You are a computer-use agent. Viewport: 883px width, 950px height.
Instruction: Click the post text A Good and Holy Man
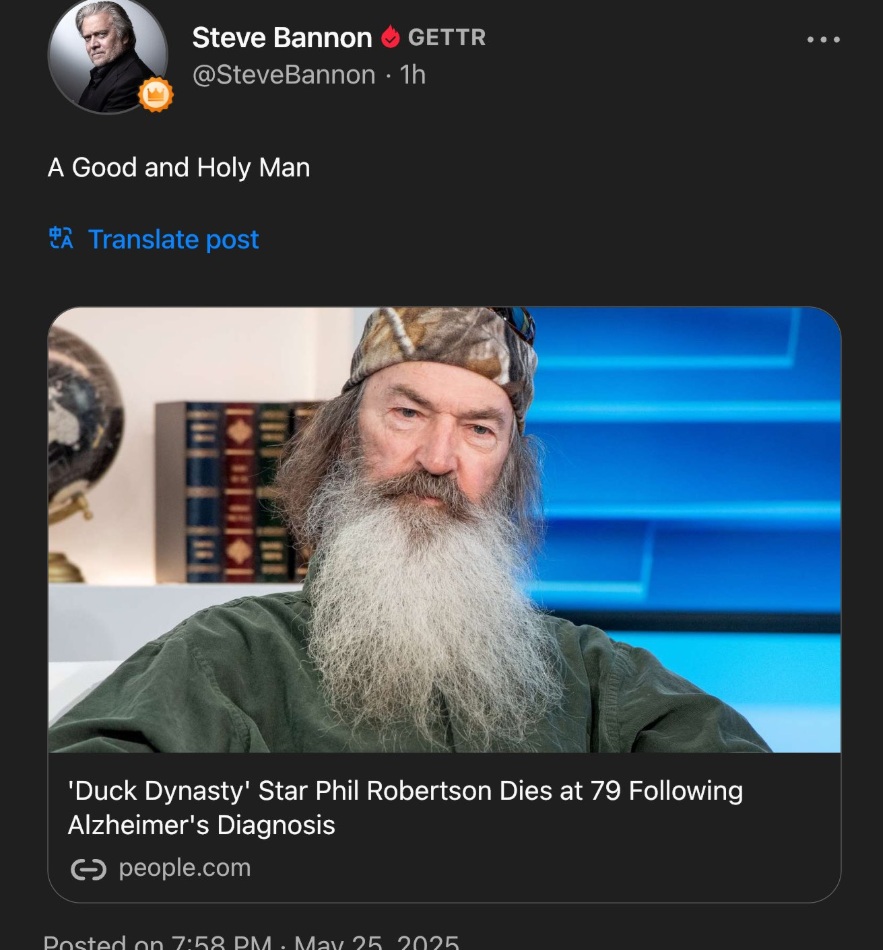(178, 167)
